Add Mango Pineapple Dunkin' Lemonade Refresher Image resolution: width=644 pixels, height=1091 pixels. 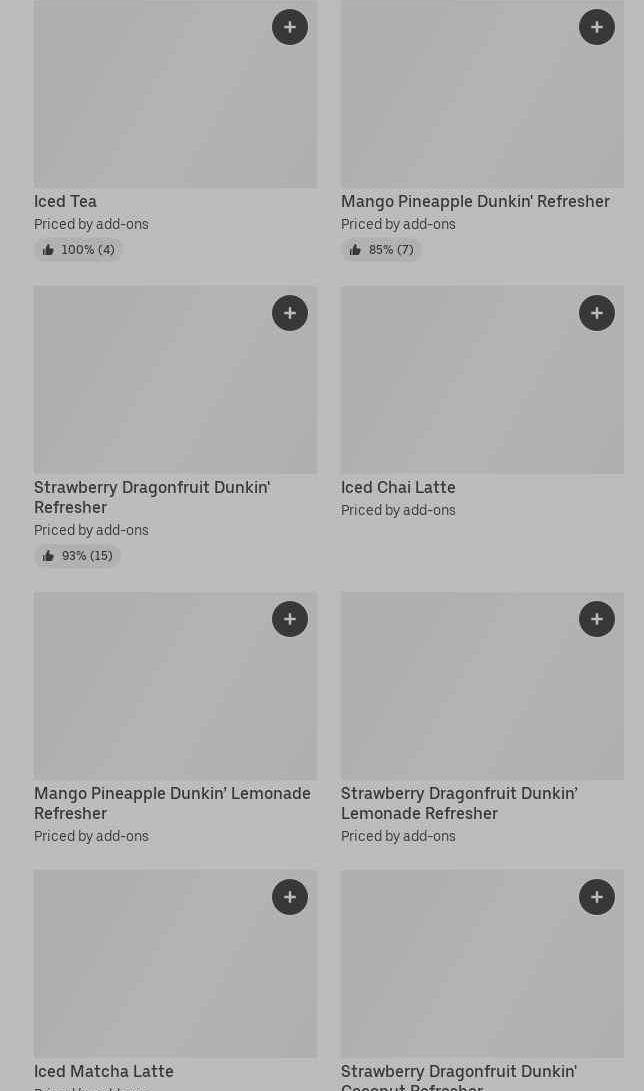pos(290,619)
